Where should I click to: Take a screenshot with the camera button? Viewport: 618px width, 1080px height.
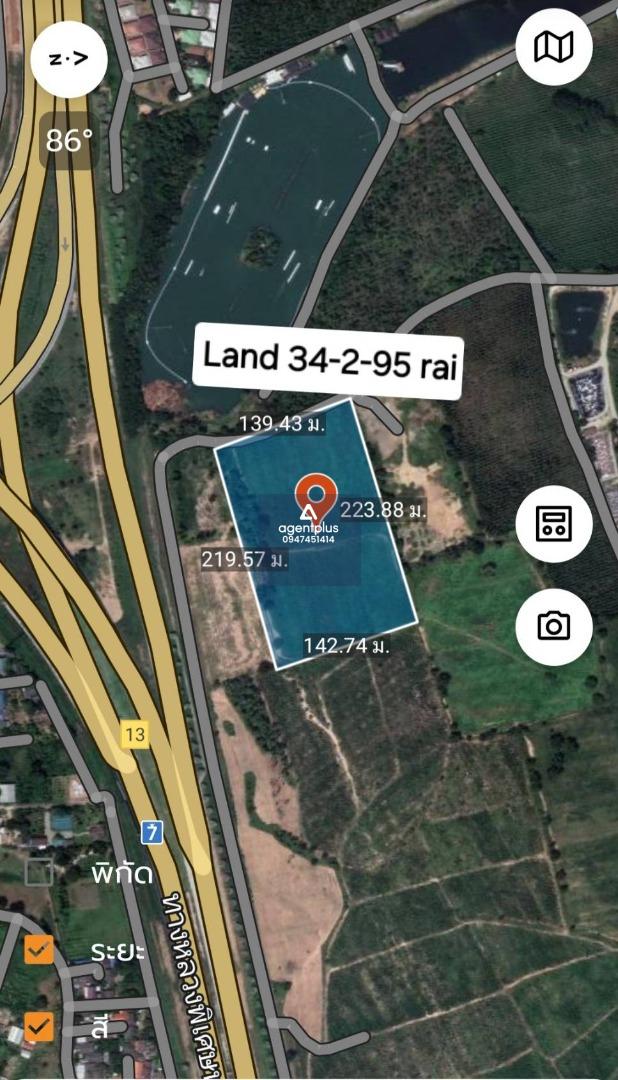click(554, 627)
